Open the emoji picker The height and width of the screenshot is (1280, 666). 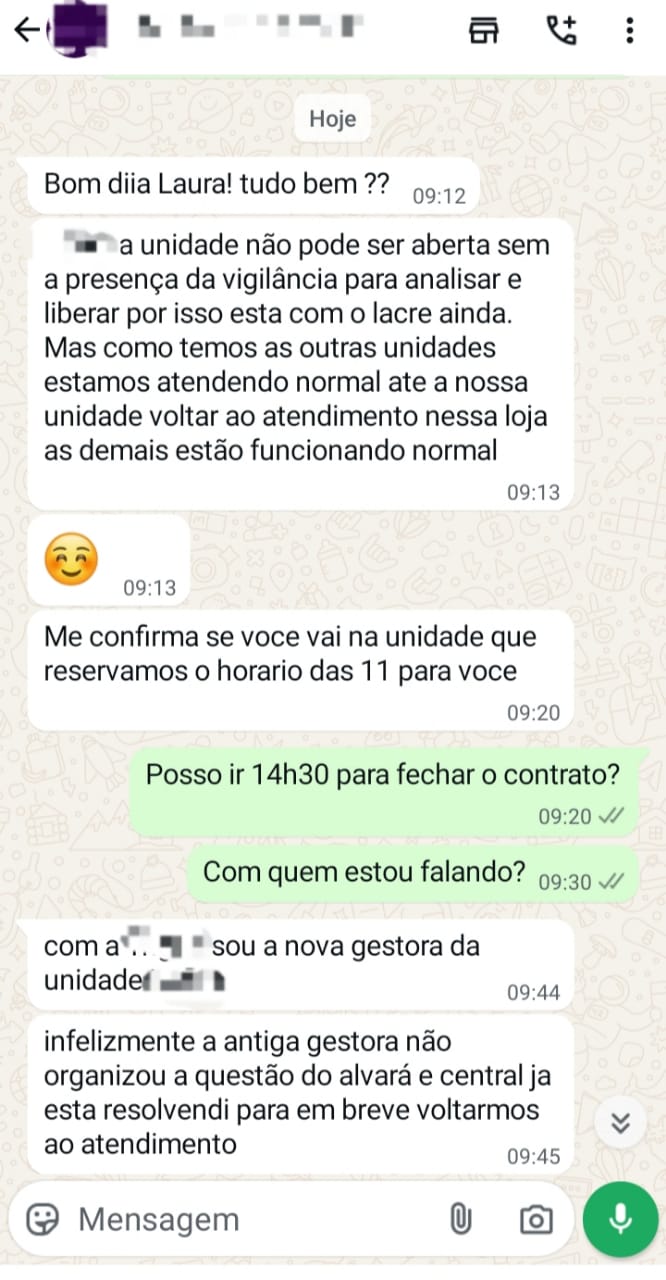point(42,1219)
